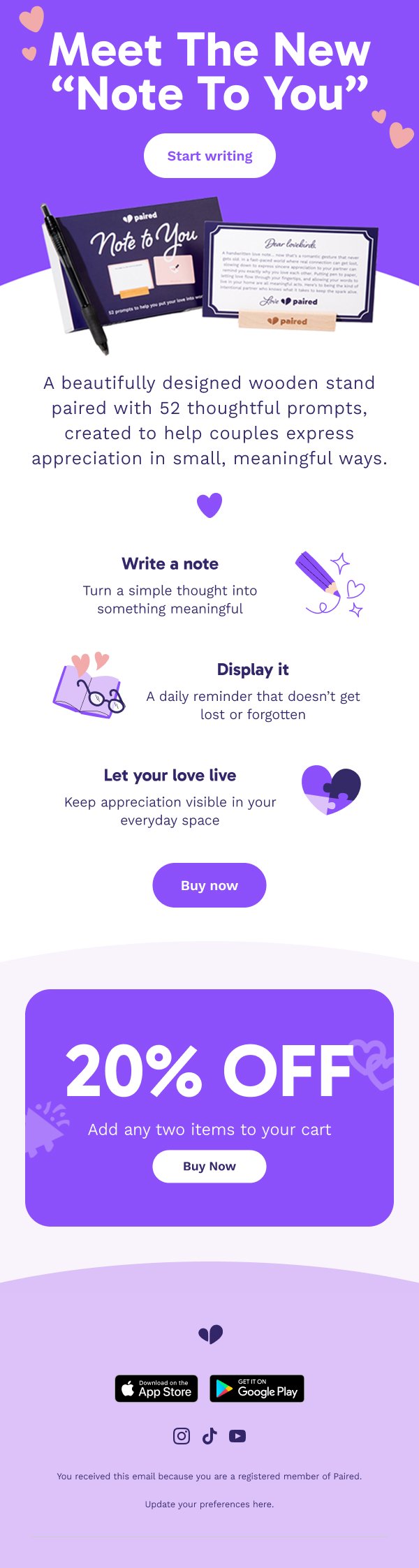Get the app on Google Play
The width and height of the screenshot is (419, 1568).
[257, 1389]
